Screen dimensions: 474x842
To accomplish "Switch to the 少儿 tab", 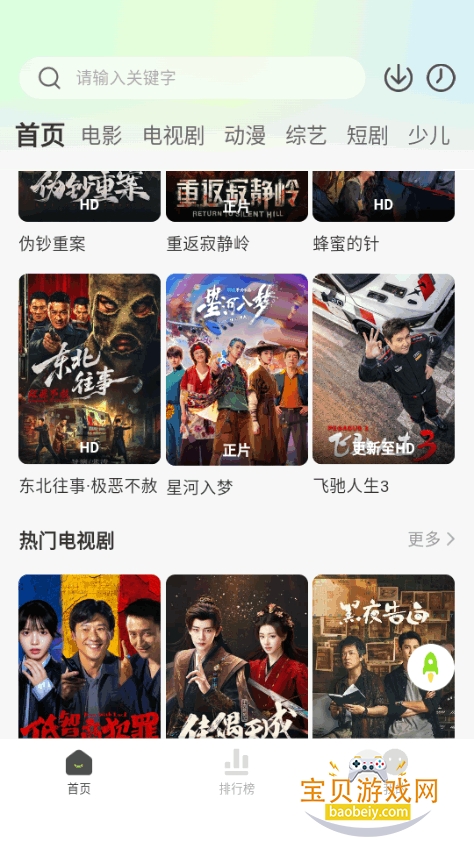I will pos(428,135).
